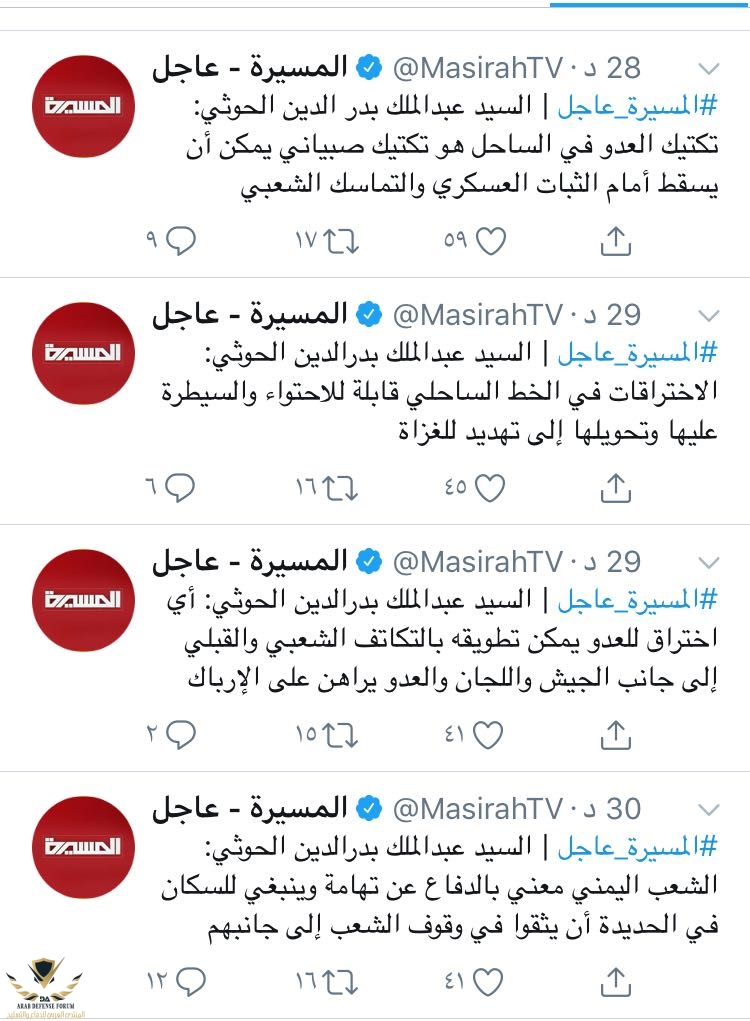Like the tweet with 45 likes
This screenshot has height=1021, width=750.
coord(490,487)
